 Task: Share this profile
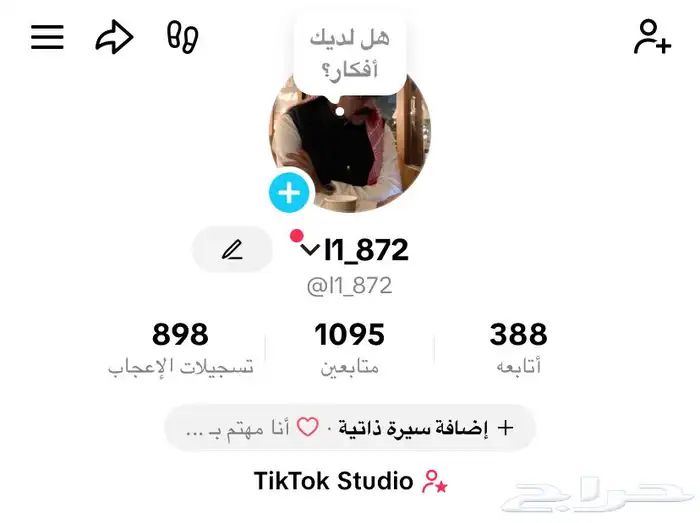[114, 38]
